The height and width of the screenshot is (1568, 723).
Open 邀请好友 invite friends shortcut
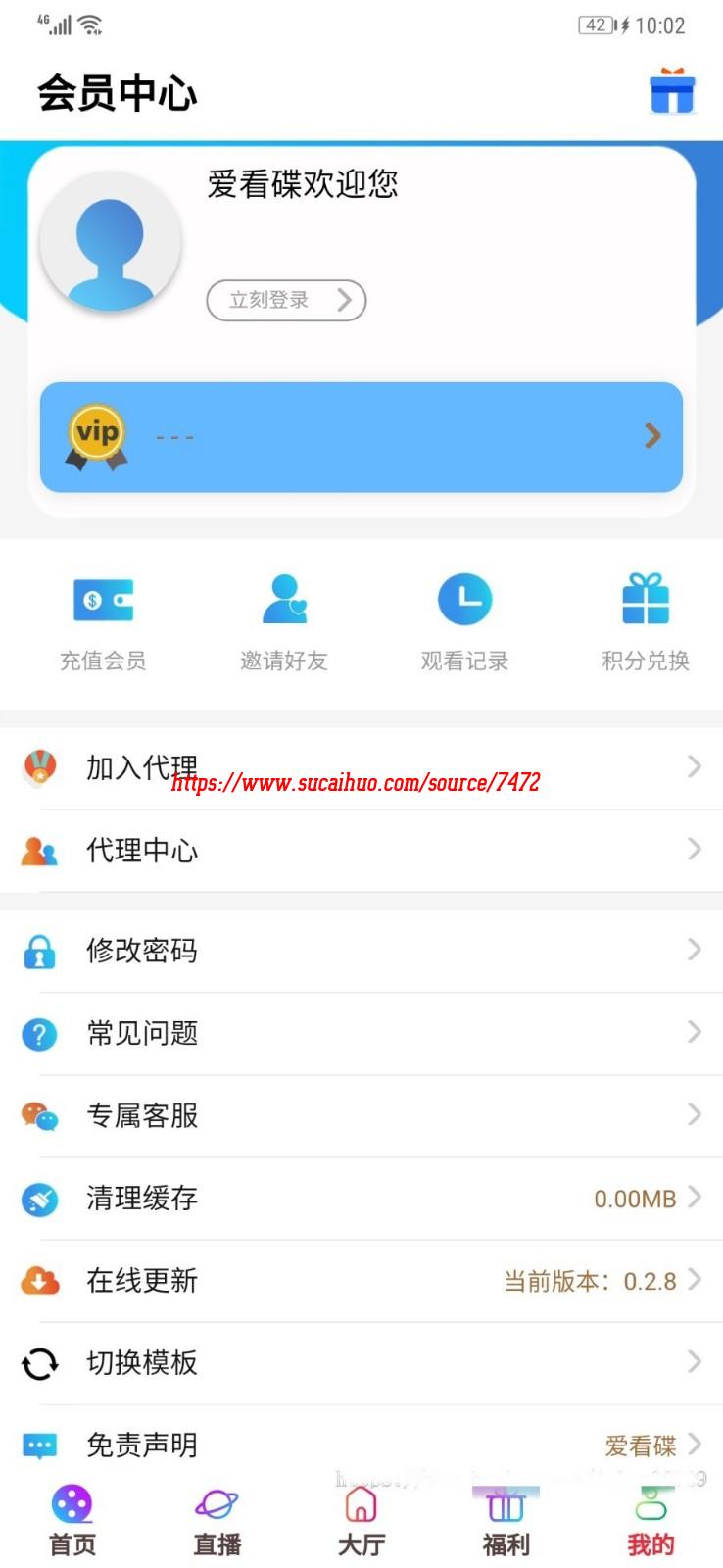284,622
